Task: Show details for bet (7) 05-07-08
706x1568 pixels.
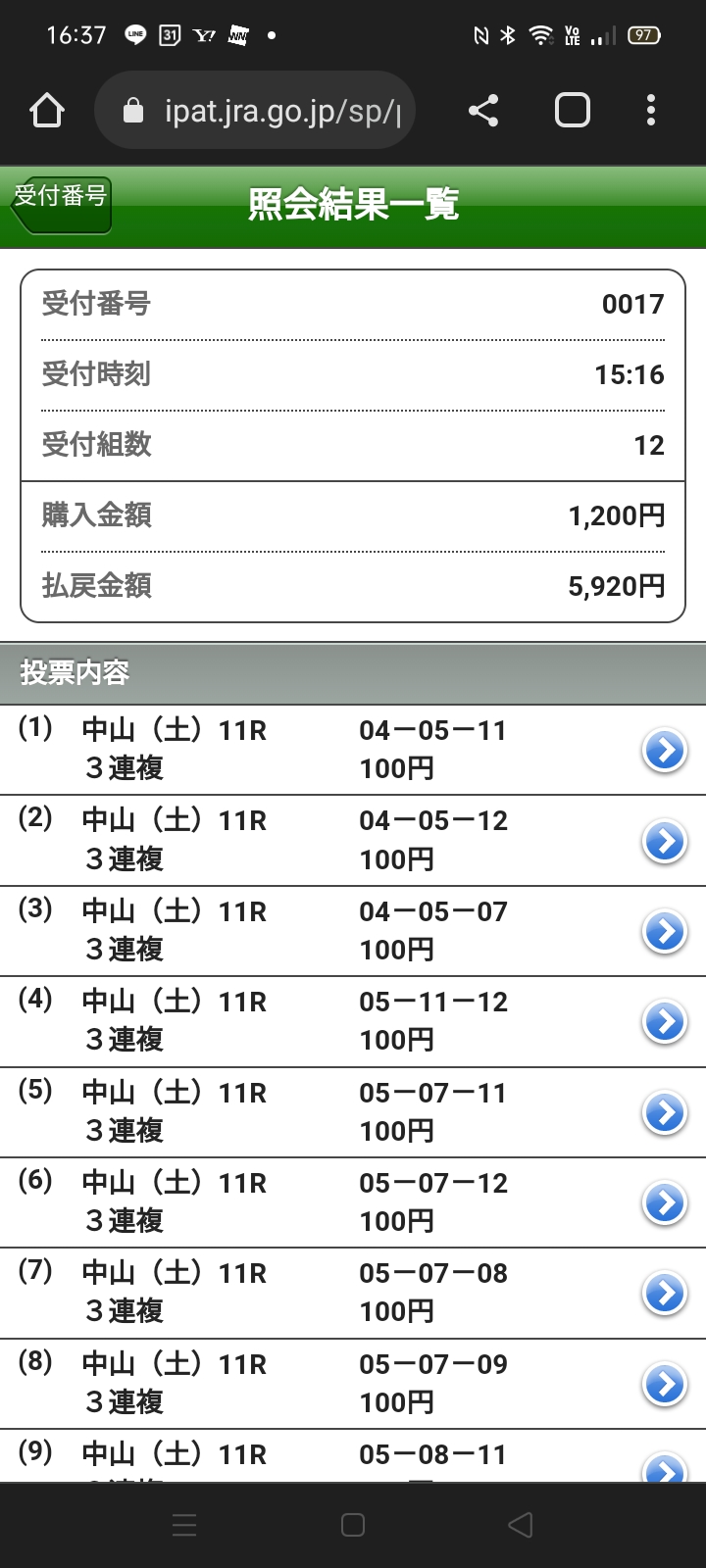Action: (x=664, y=1293)
